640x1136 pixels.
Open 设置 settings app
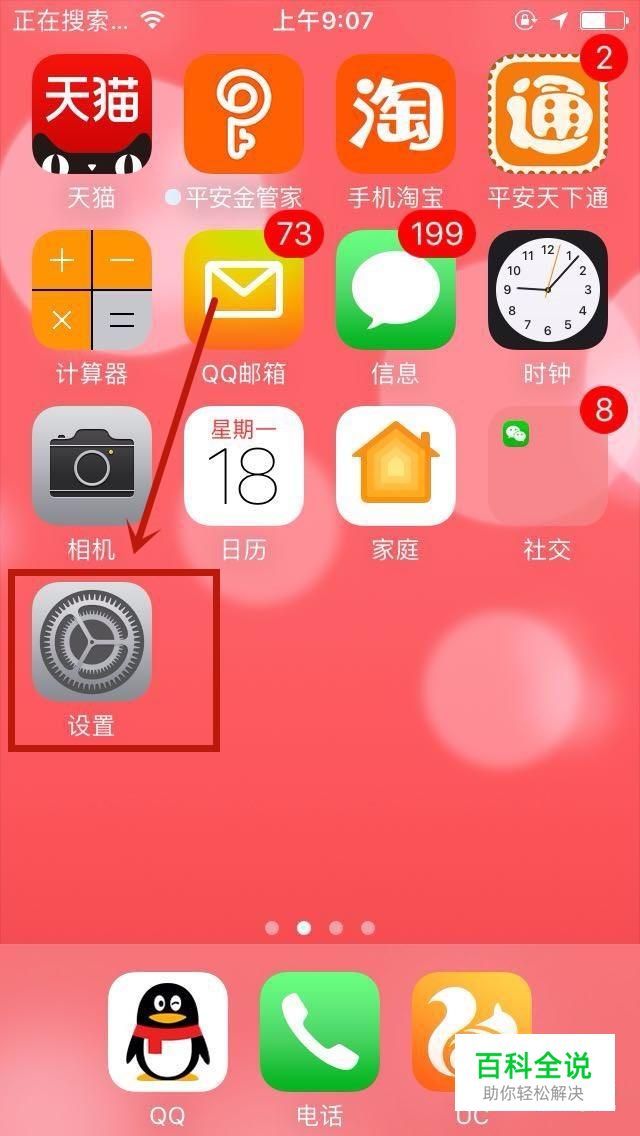click(92, 642)
